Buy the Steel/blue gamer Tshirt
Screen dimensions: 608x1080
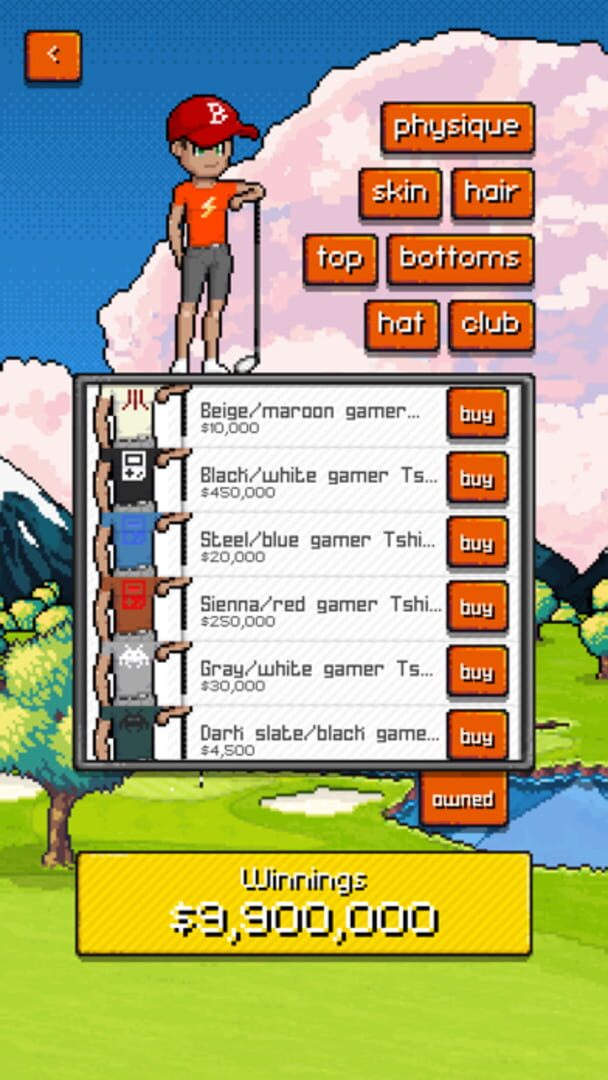(x=477, y=543)
